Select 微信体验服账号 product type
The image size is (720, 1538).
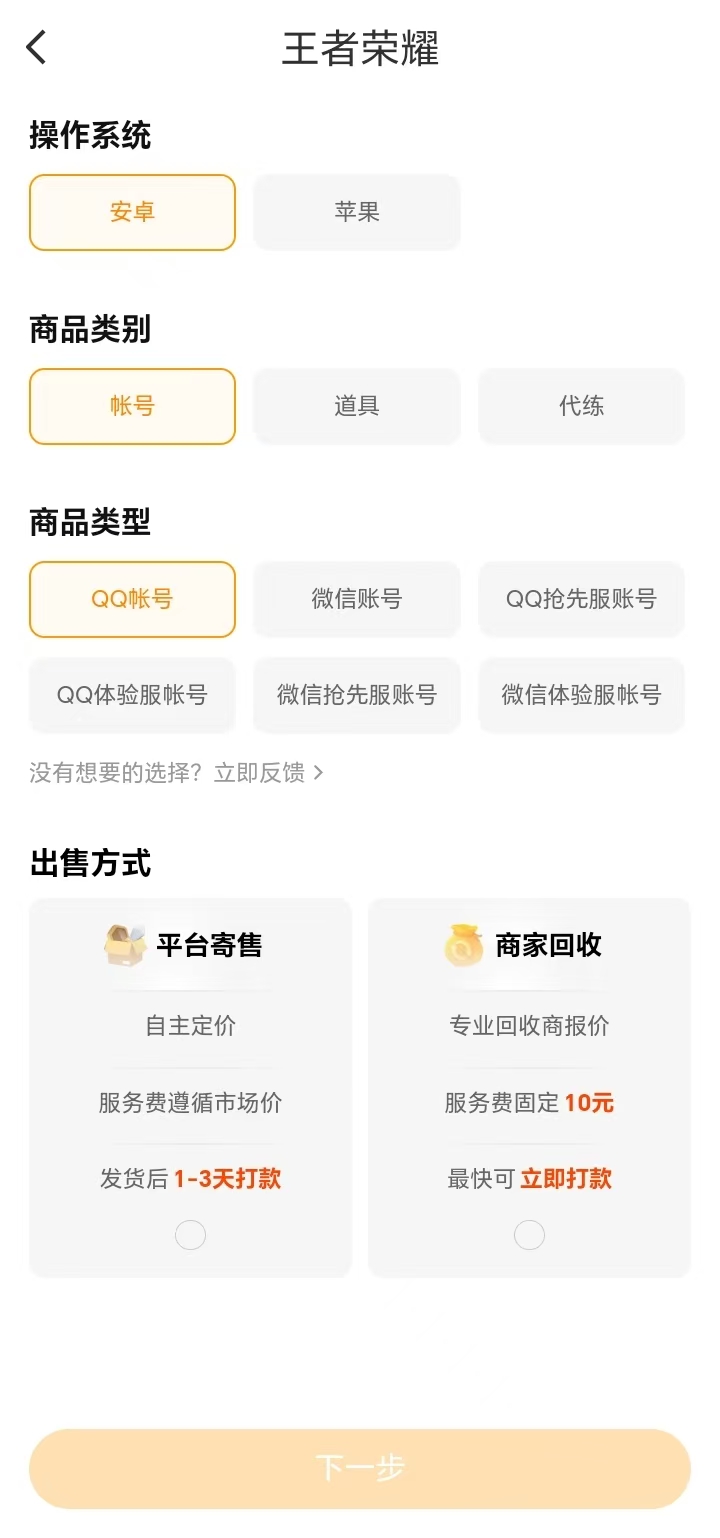(581, 695)
